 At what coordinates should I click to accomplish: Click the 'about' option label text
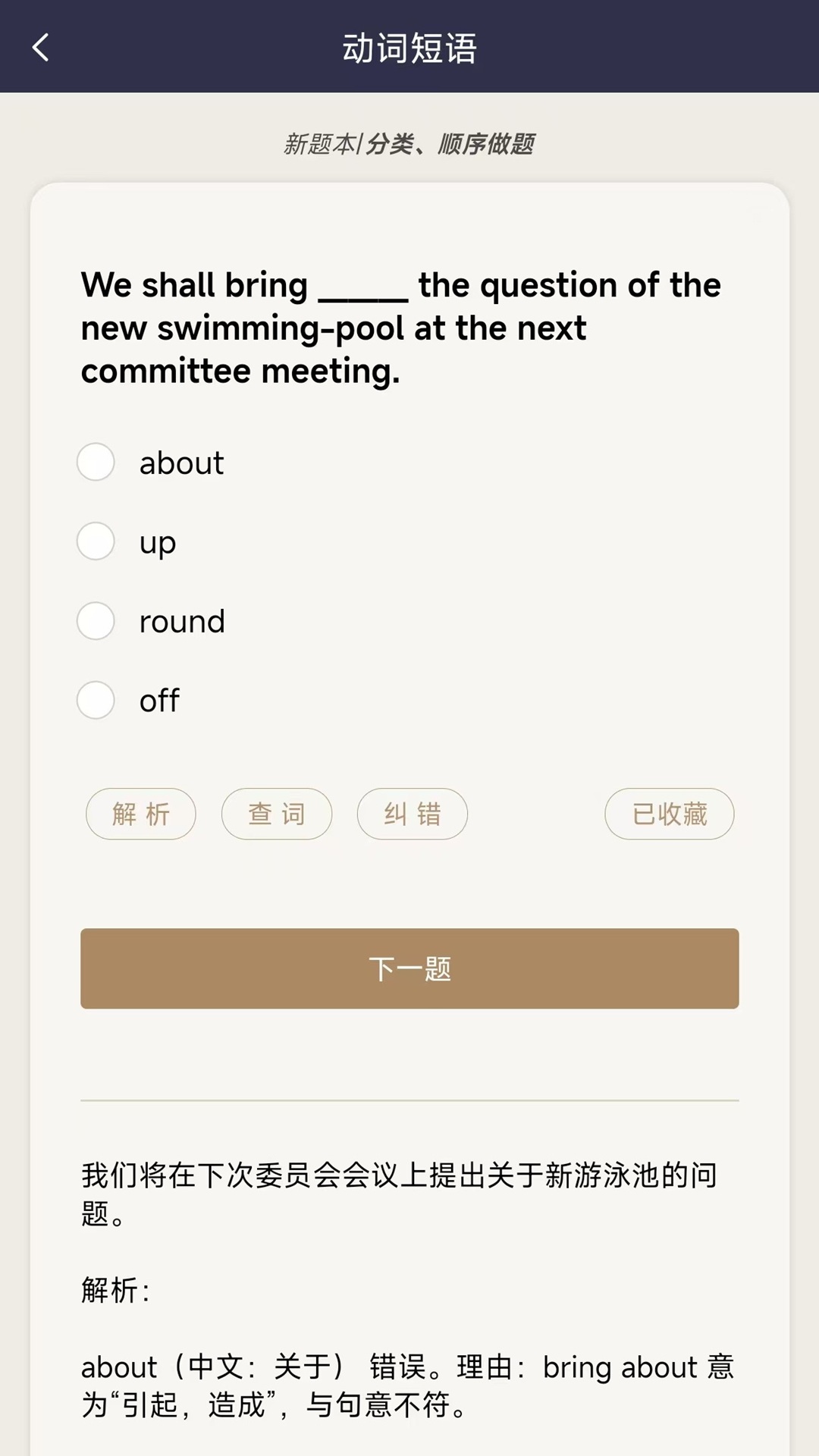[180, 462]
